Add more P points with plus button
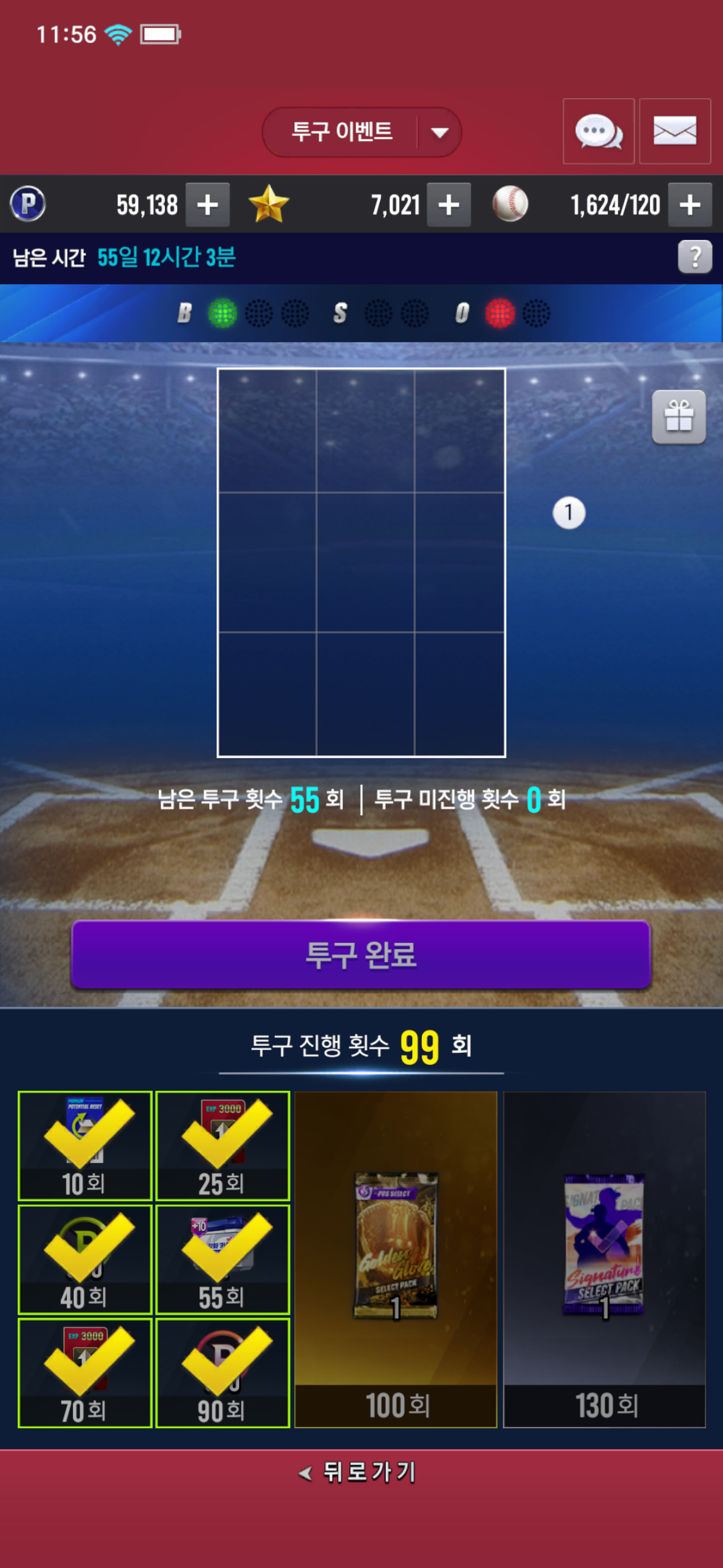The image size is (723, 1568). 207,205
